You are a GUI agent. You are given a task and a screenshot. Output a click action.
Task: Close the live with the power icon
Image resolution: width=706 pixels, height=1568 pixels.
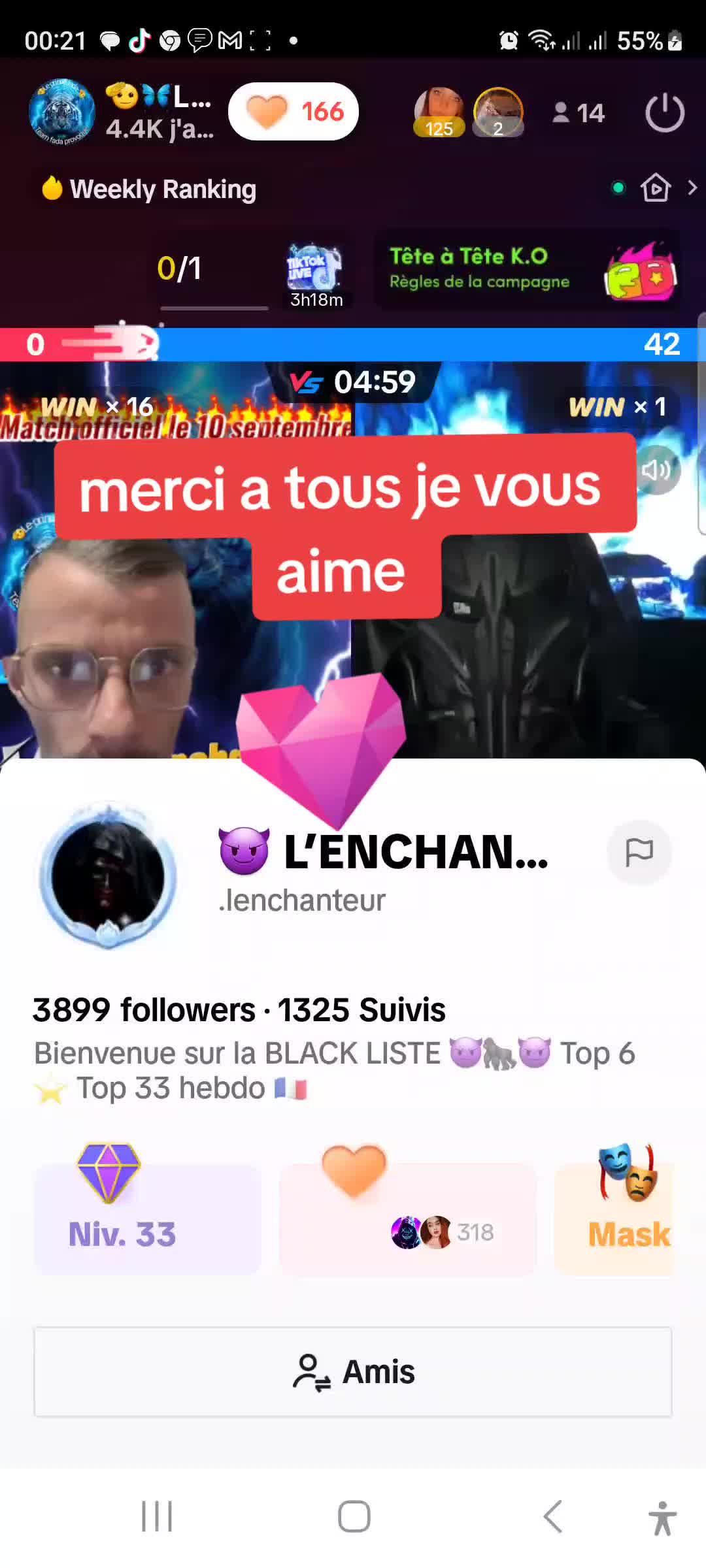[x=664, y=112]
